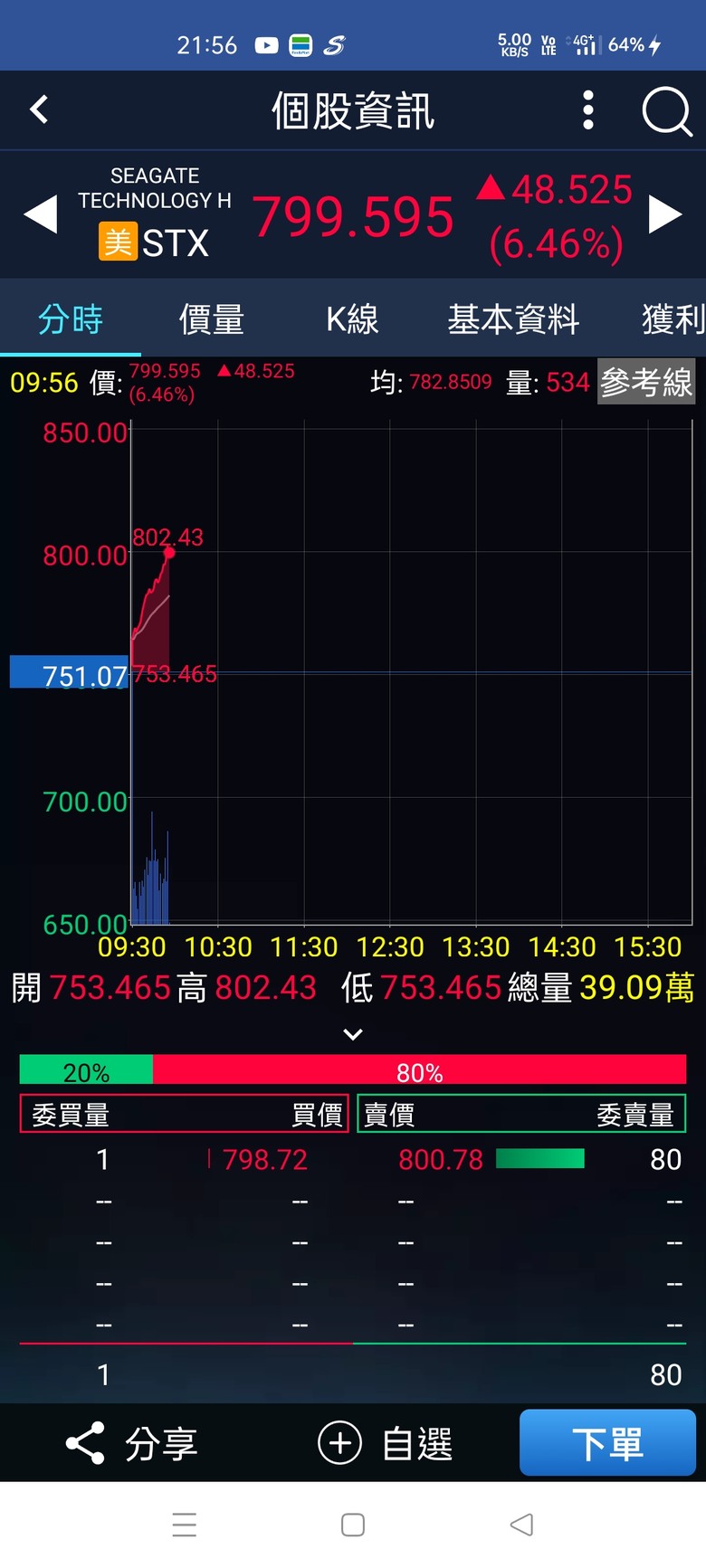Screen dimensions: 706x1568
Task: Tap the system home button
Action: [353, 1525]
